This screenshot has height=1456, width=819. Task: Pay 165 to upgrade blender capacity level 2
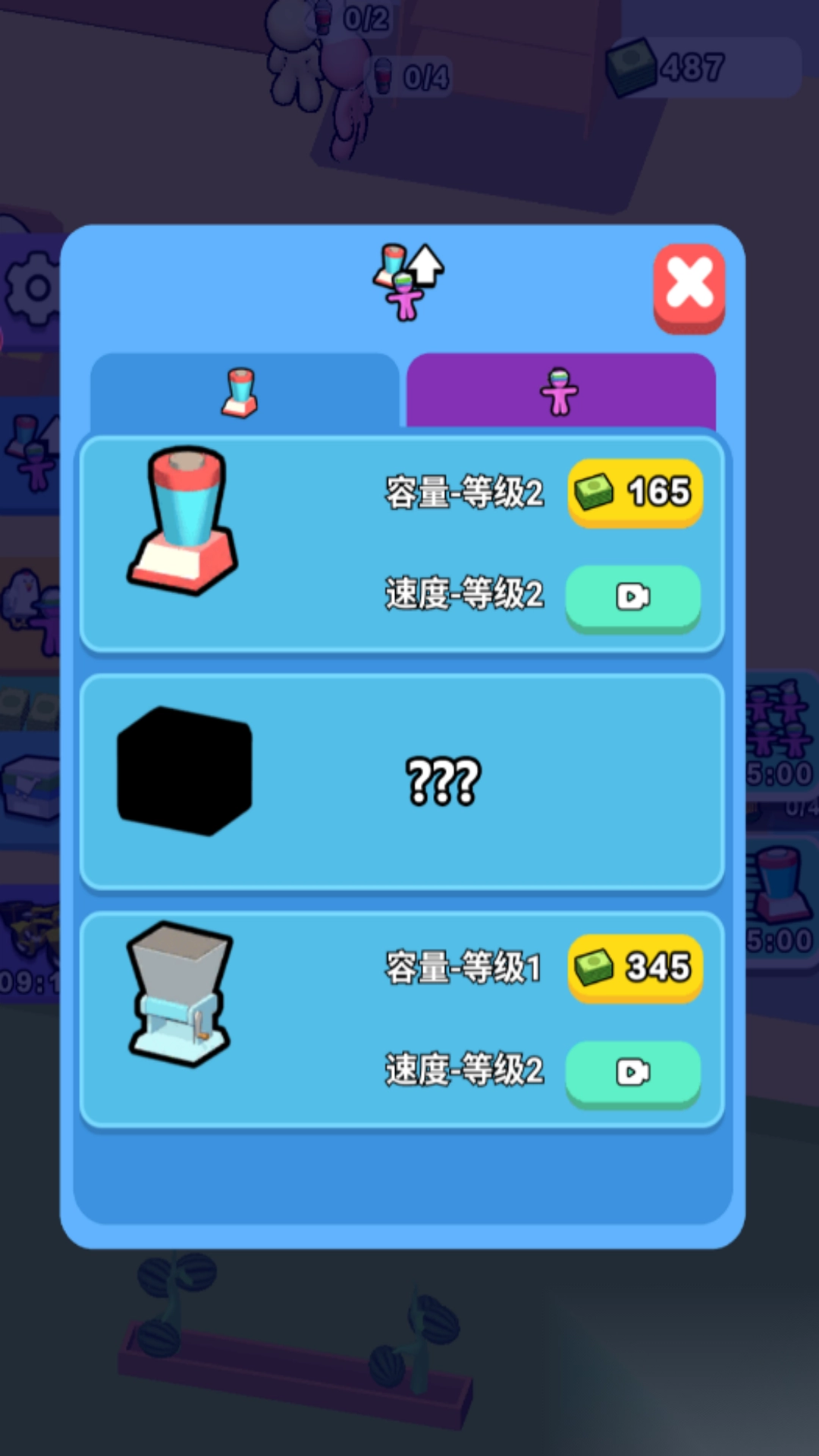(635, 491)
